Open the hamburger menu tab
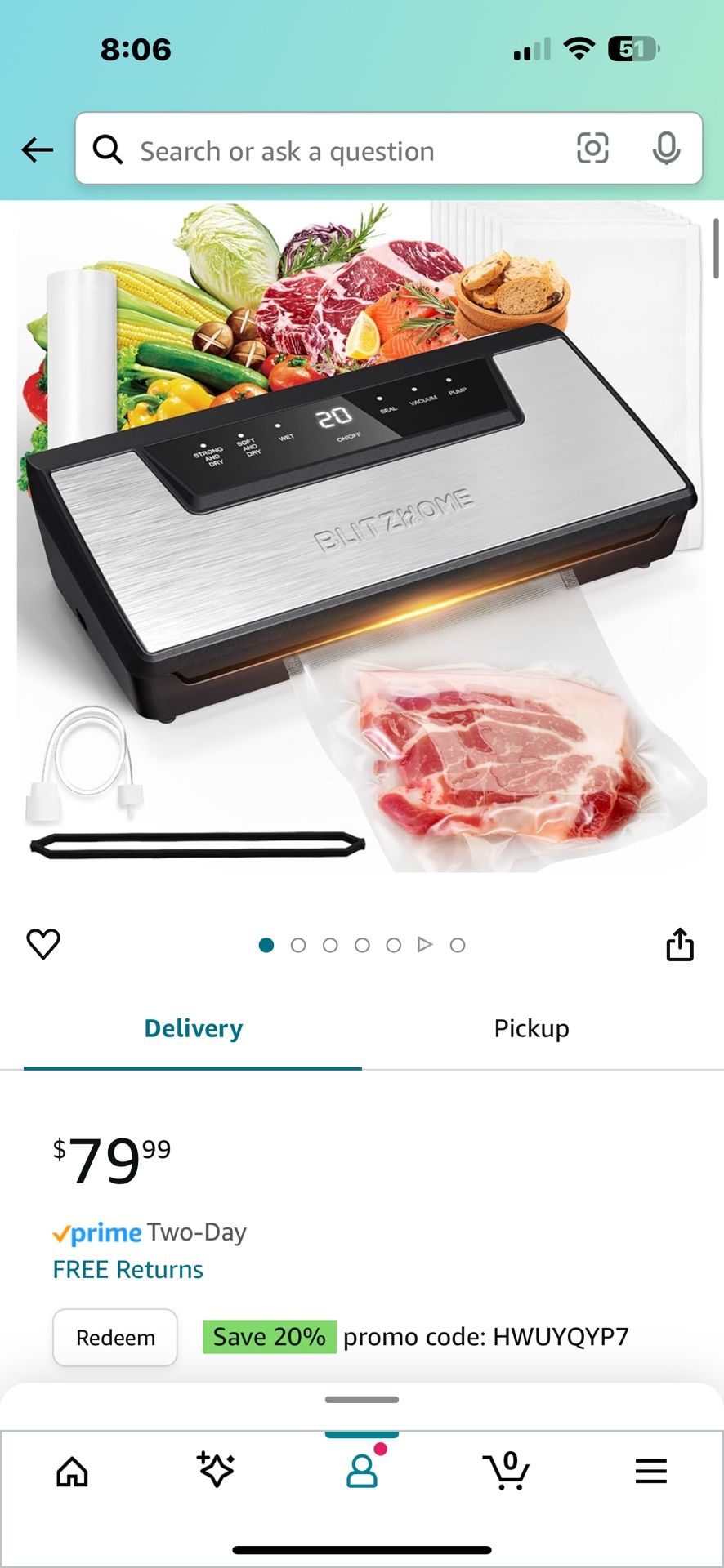This screenshot has width=724, height=1568. (651, 1472)
